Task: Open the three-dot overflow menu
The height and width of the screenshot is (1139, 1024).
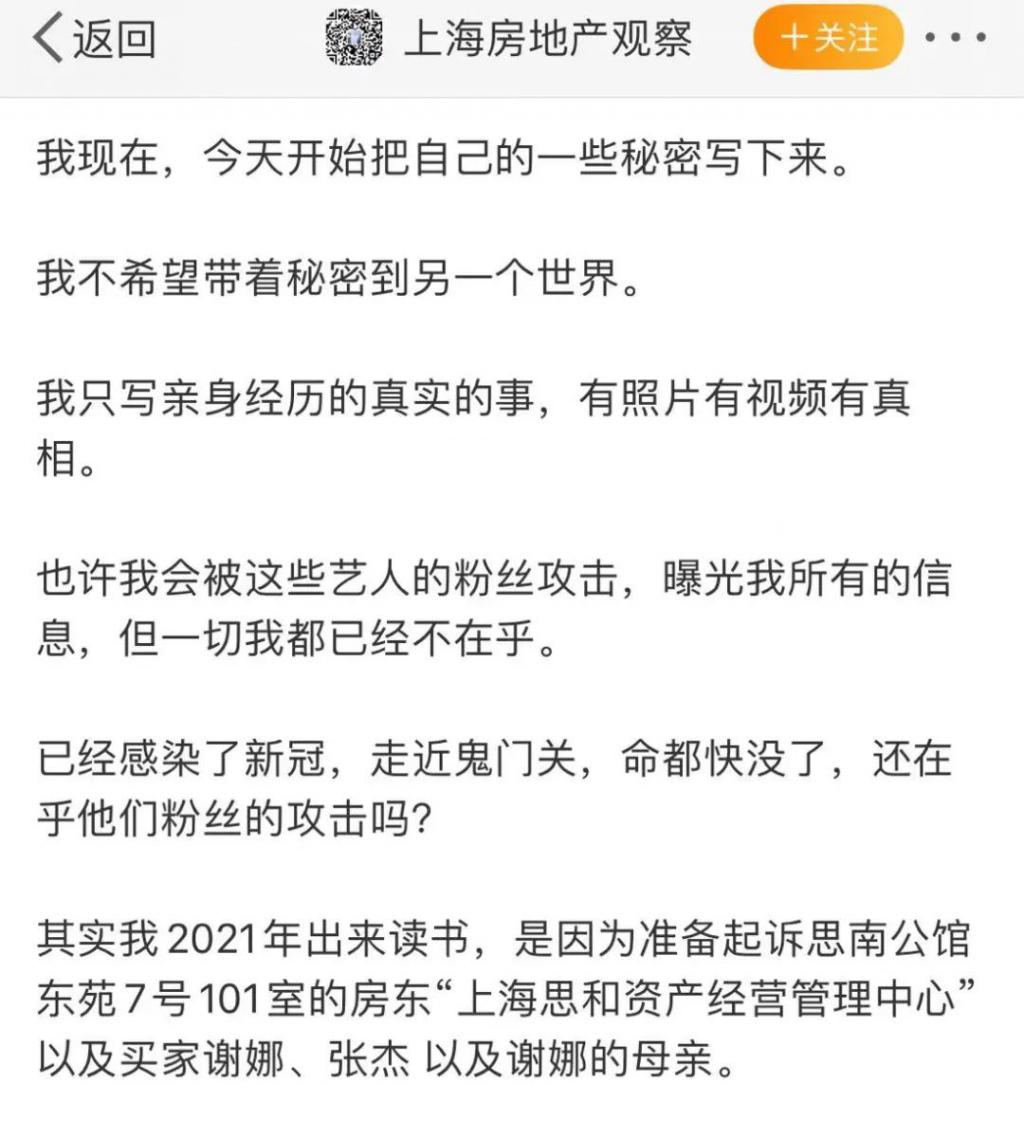Action: point(955,39)
